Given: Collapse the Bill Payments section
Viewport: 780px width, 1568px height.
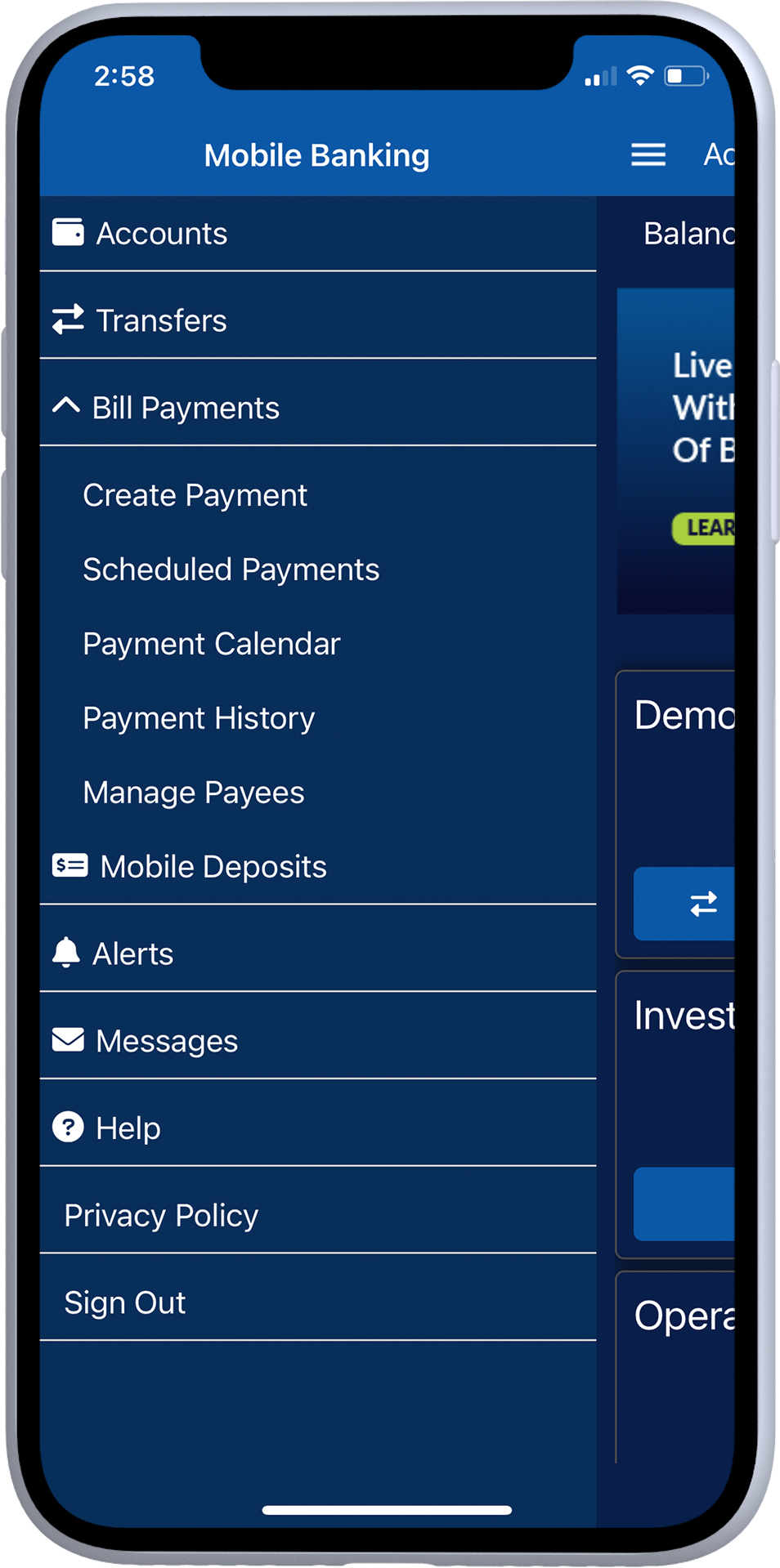Looking at the screenshot, I should point(318,408).
